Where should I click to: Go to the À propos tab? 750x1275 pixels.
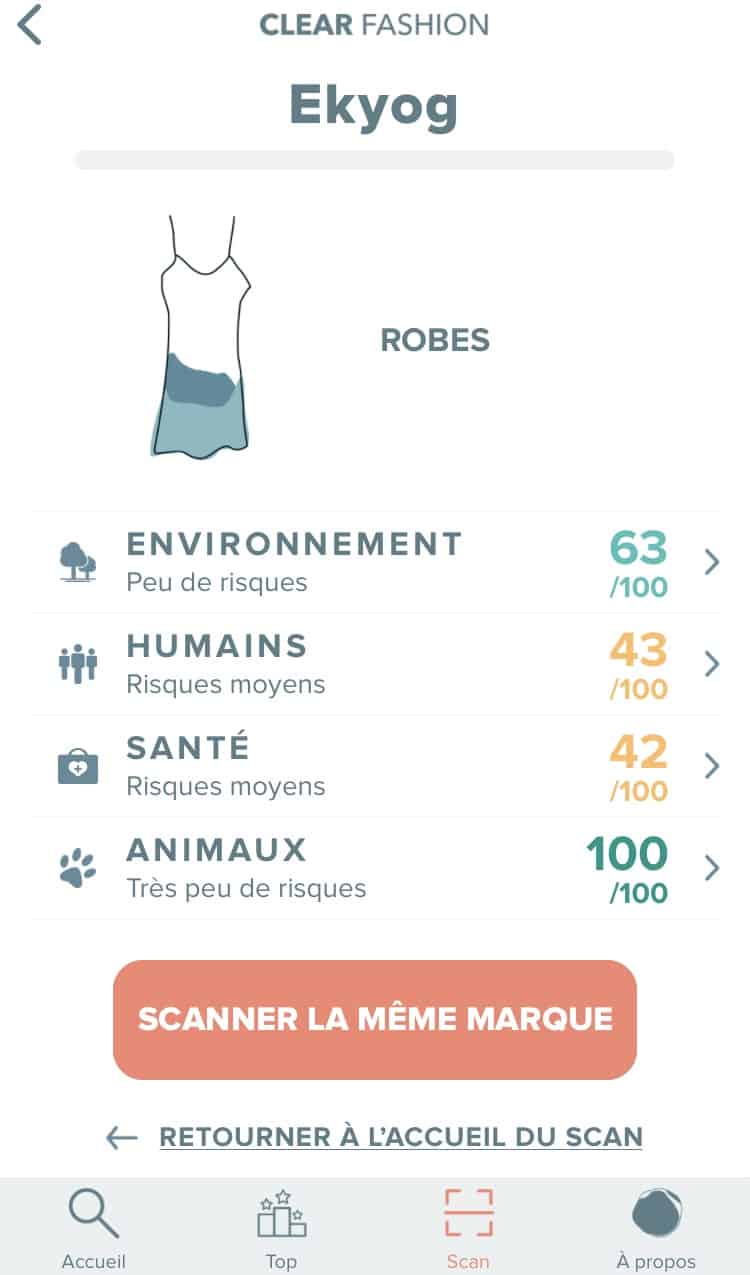[656, 1228]
